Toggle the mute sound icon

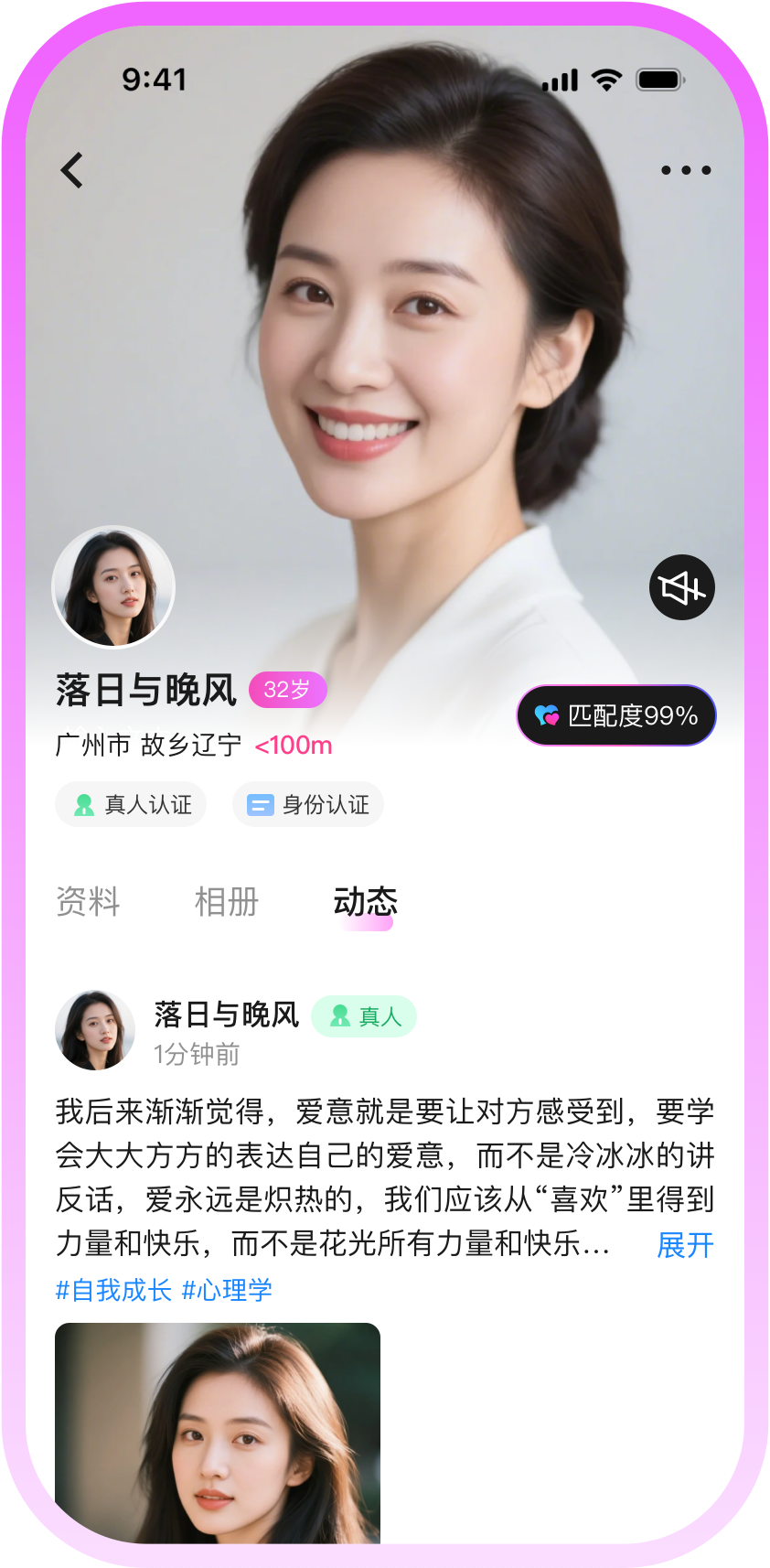682,587
